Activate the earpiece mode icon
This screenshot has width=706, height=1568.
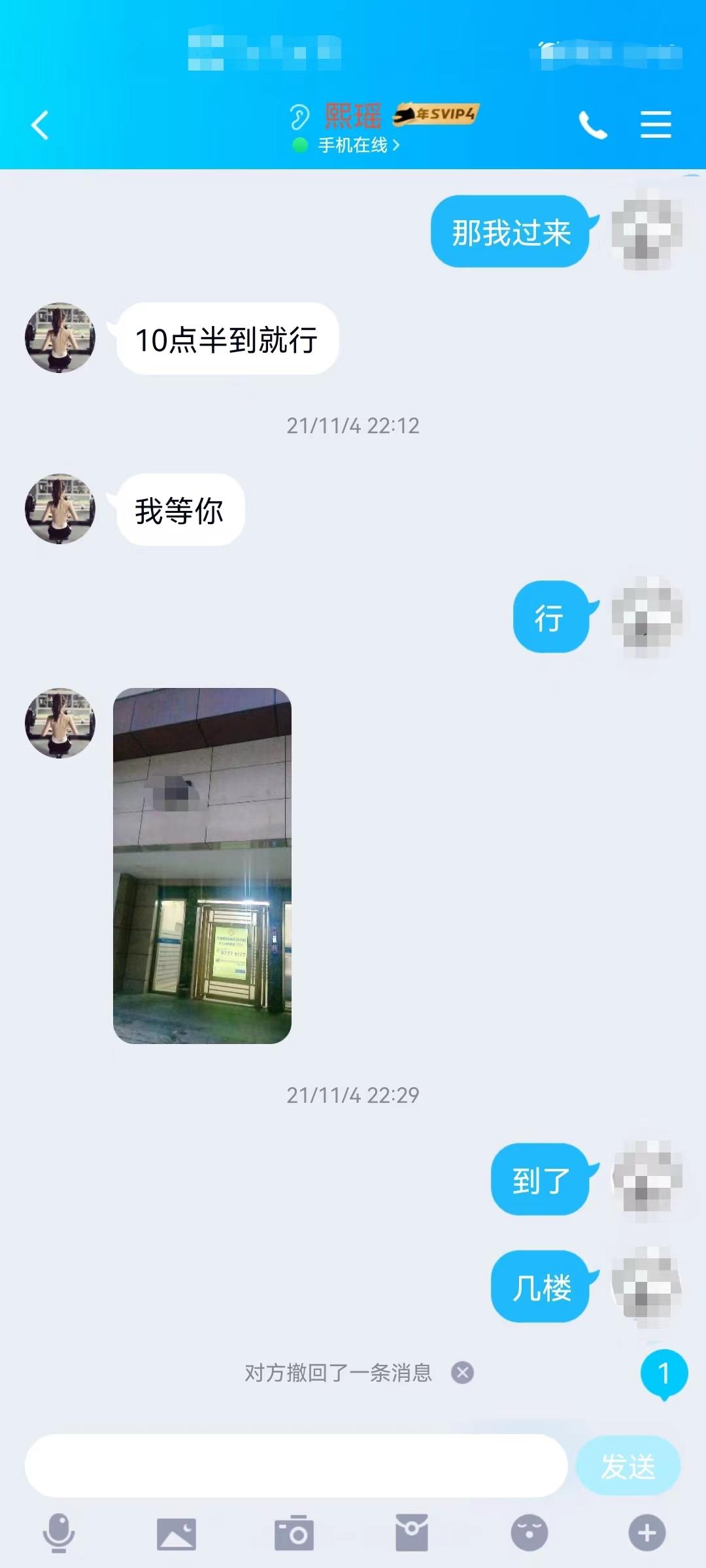[299, 118]
